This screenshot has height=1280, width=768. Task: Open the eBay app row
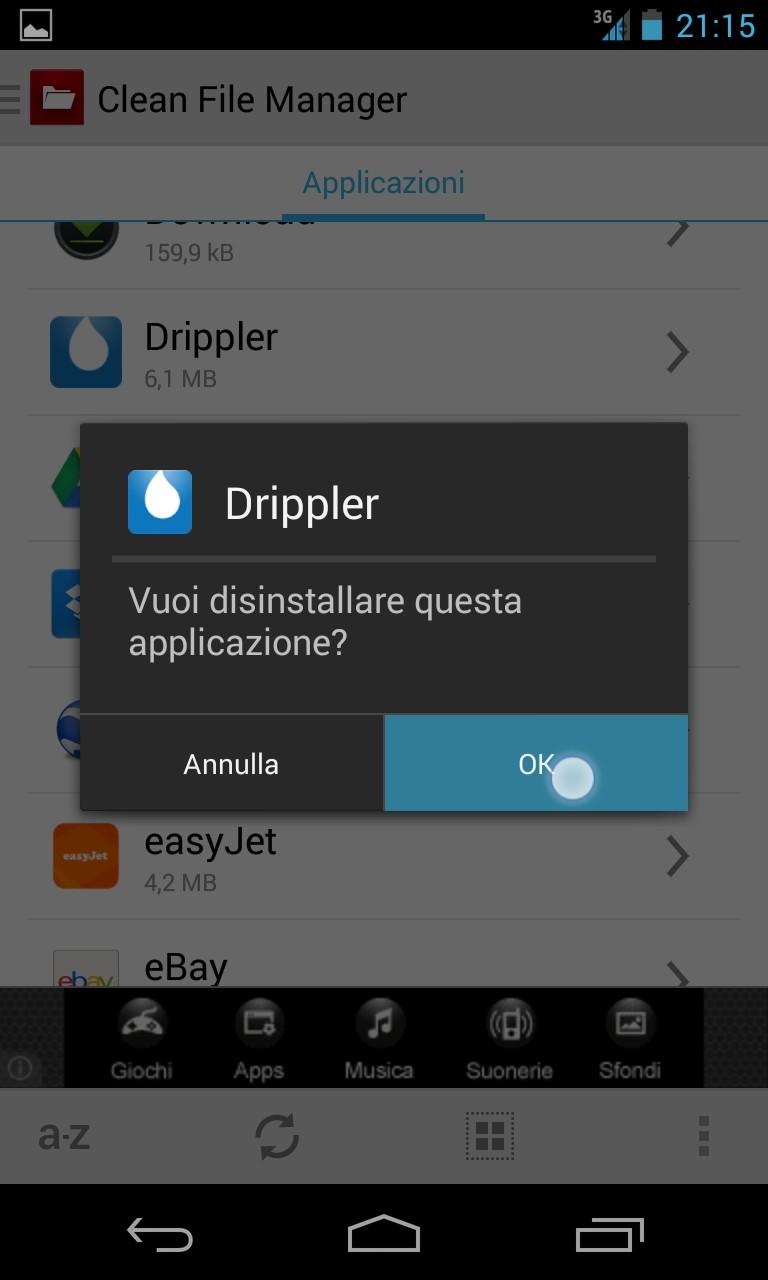[384, 966]
